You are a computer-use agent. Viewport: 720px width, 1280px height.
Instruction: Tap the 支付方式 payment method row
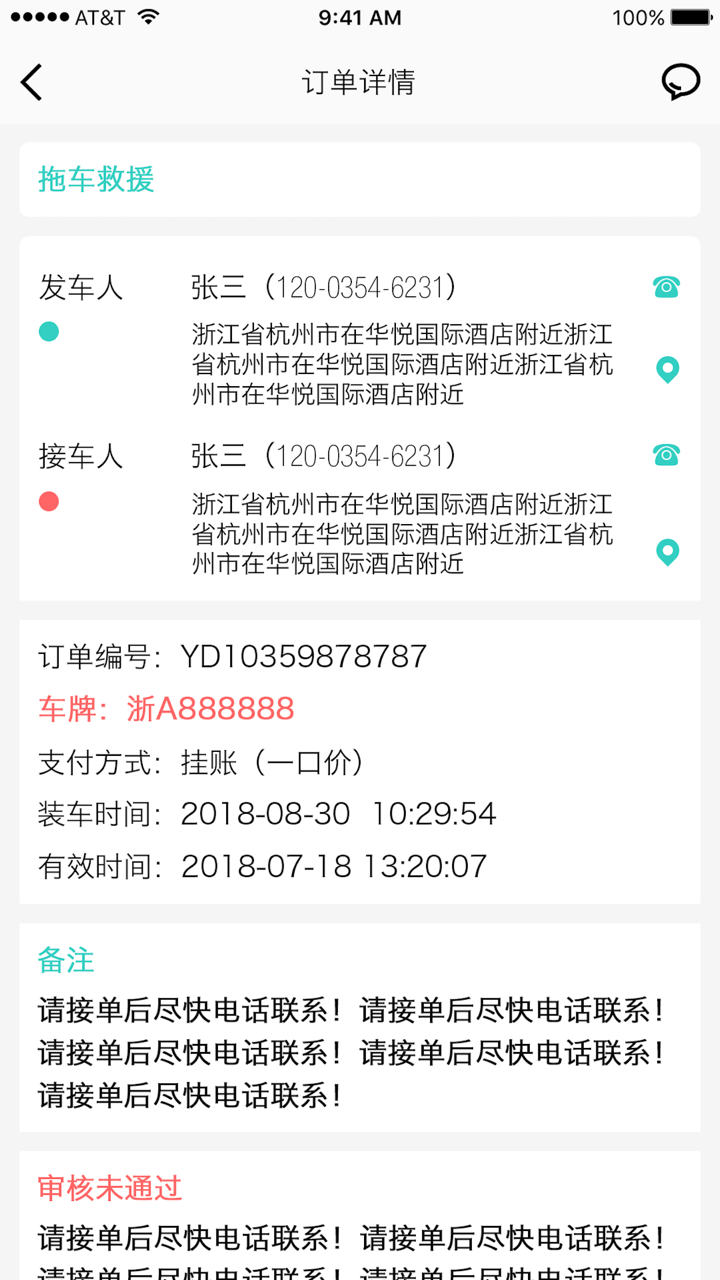pyautogui.click(x=200, y=761)
